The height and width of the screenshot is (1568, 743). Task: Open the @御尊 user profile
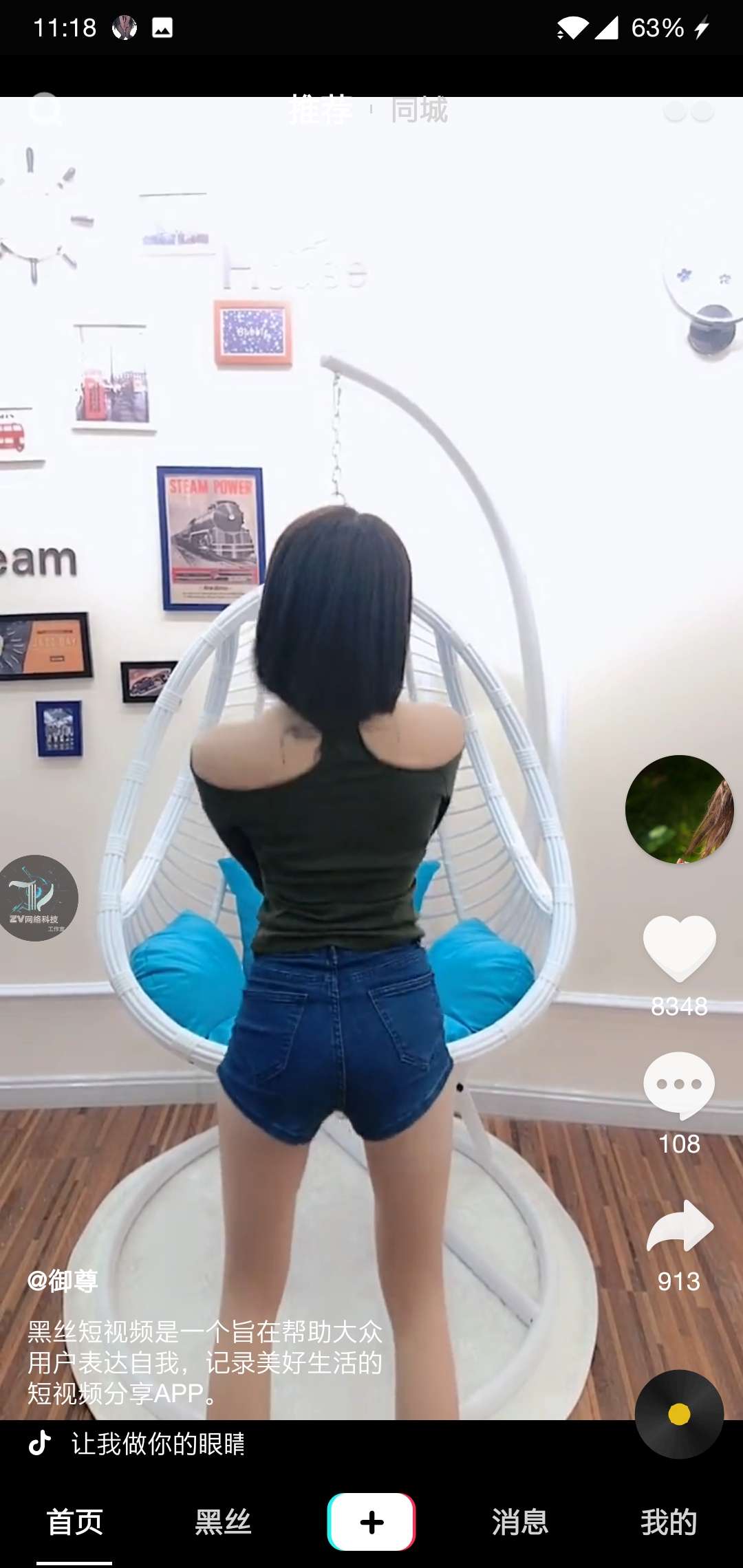[63, 1281]
